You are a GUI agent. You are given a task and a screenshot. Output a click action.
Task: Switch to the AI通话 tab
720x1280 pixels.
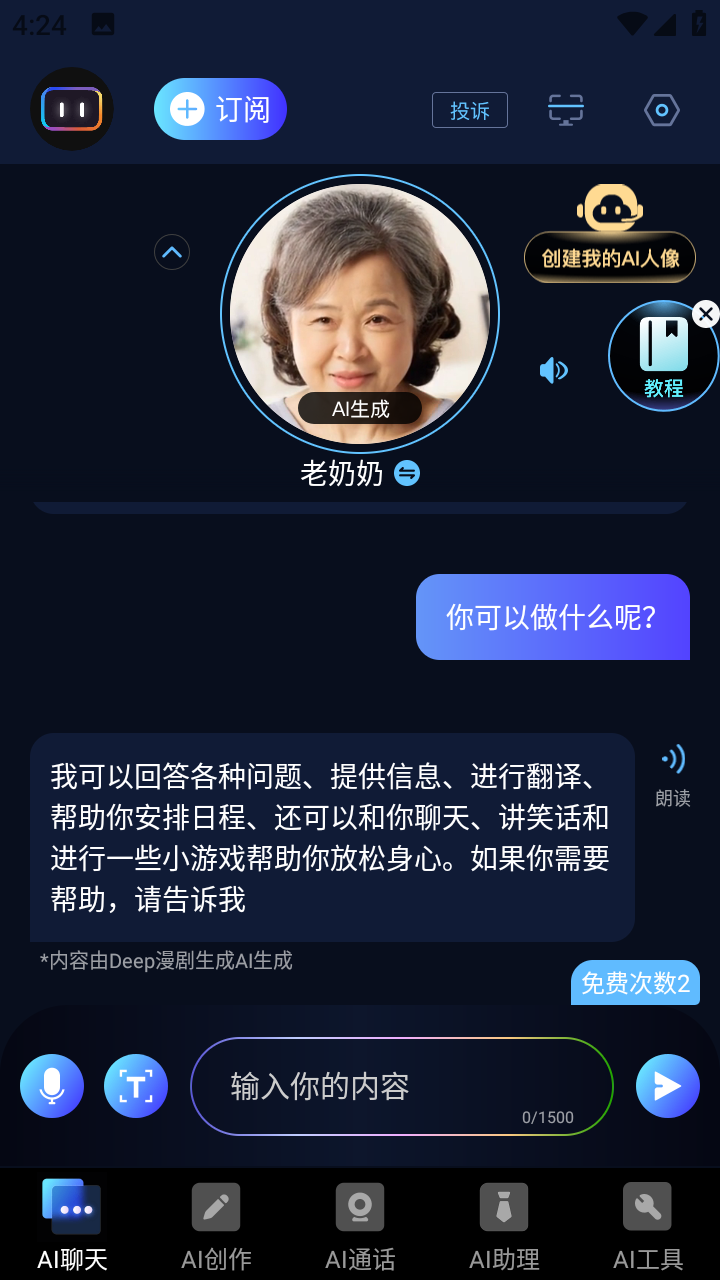tap(360, 1226)
